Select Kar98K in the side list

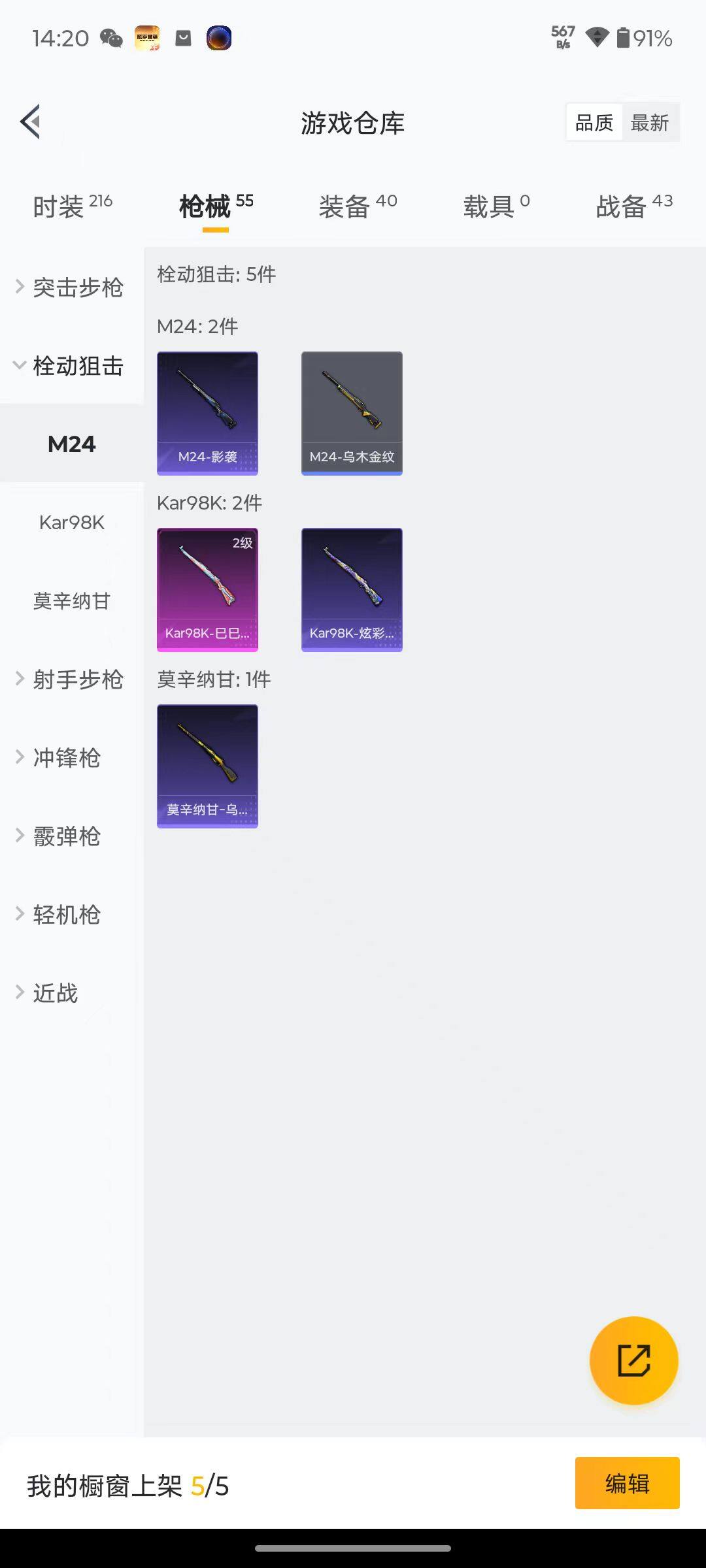pyautogui.click(x=72, y=523)
